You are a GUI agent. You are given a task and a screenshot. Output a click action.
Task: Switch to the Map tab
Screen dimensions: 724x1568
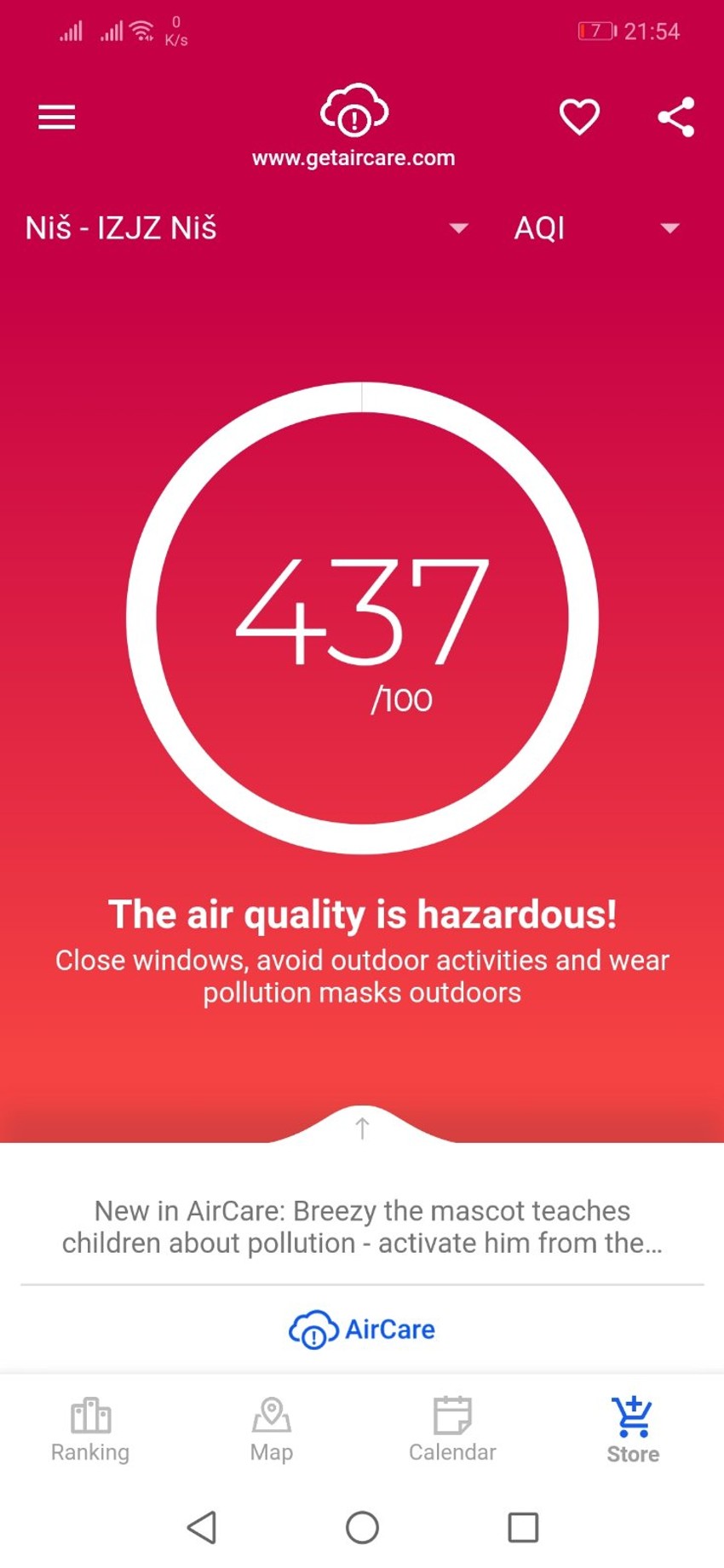[x=272, y=1430]
